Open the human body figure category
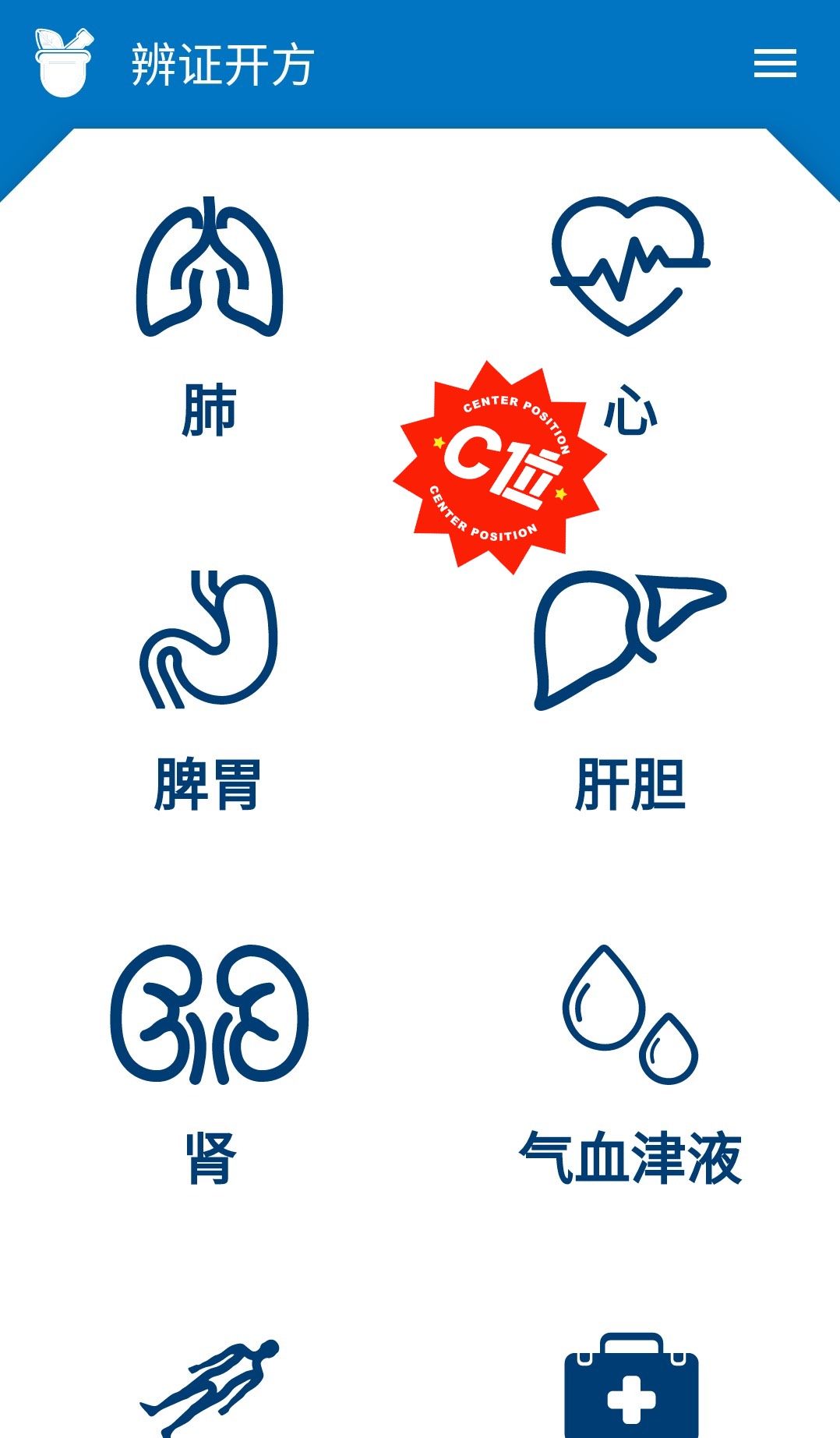The width and height of the screenshot is (840, 1438). pyautogui.click(x=210, y=1384)
